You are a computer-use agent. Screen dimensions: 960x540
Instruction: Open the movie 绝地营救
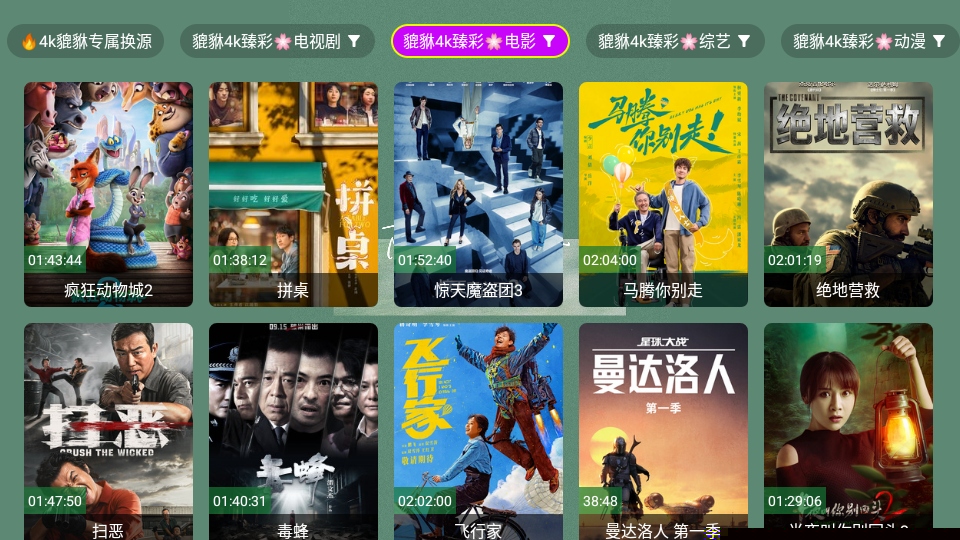coord(848,194)
